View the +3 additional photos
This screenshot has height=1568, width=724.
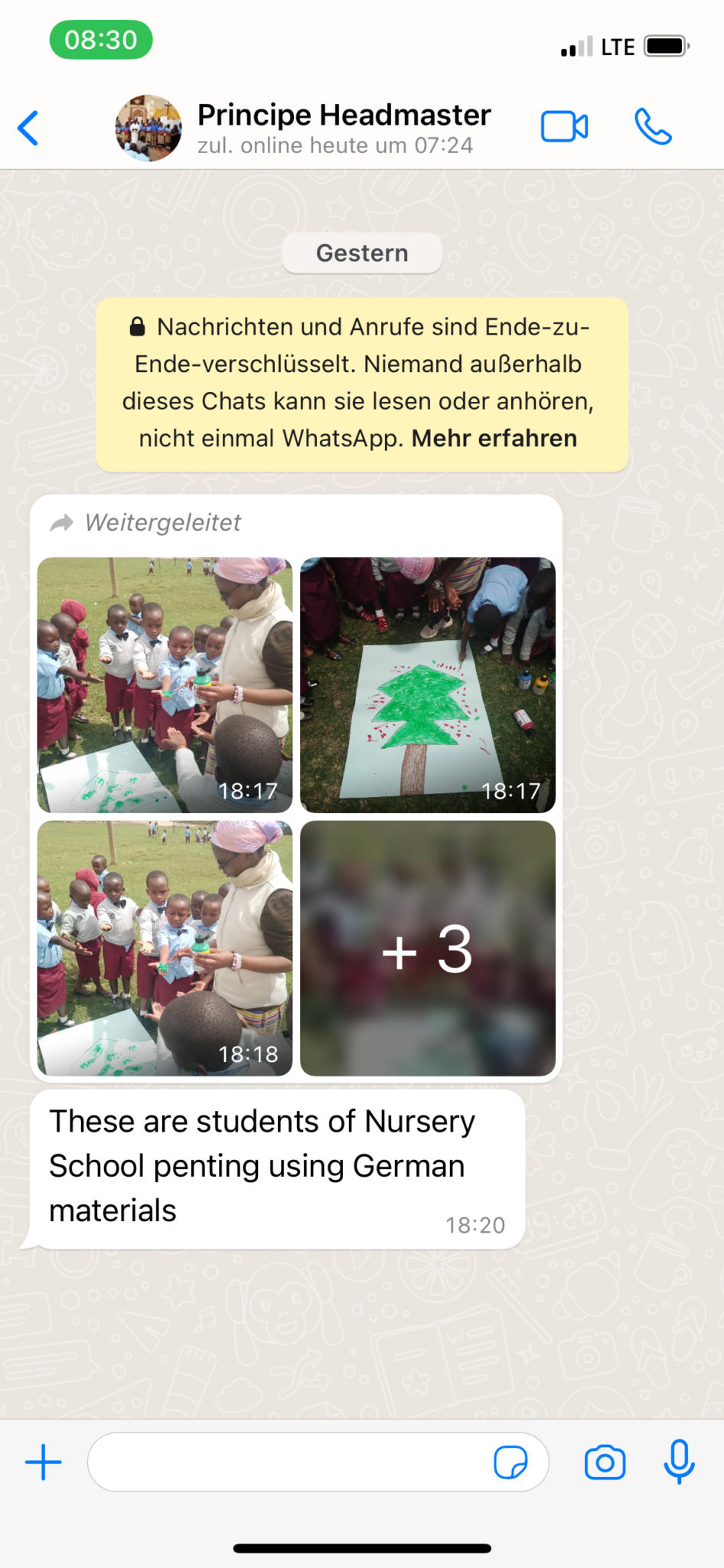pyautogui.click(x=427, y=948)
